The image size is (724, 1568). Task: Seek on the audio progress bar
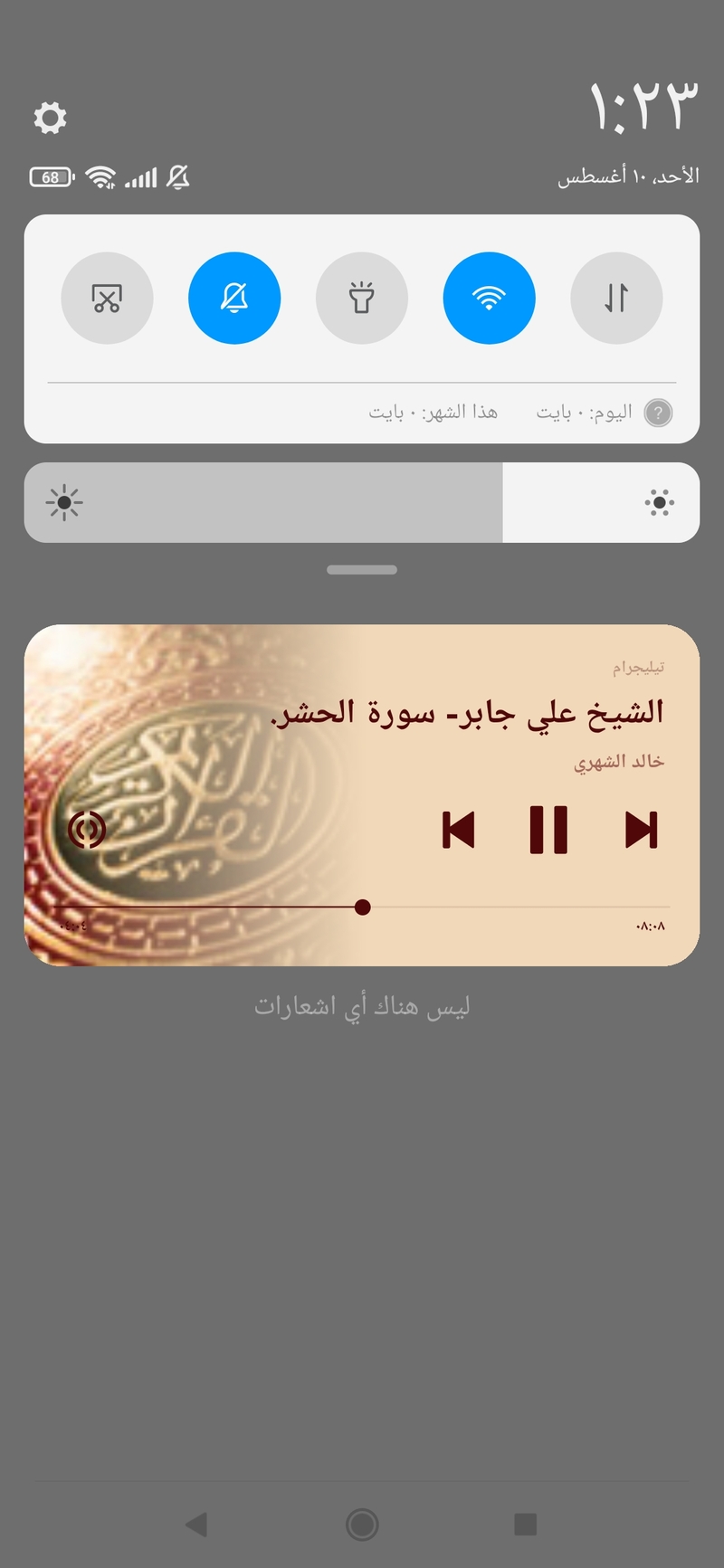point(362,907)
